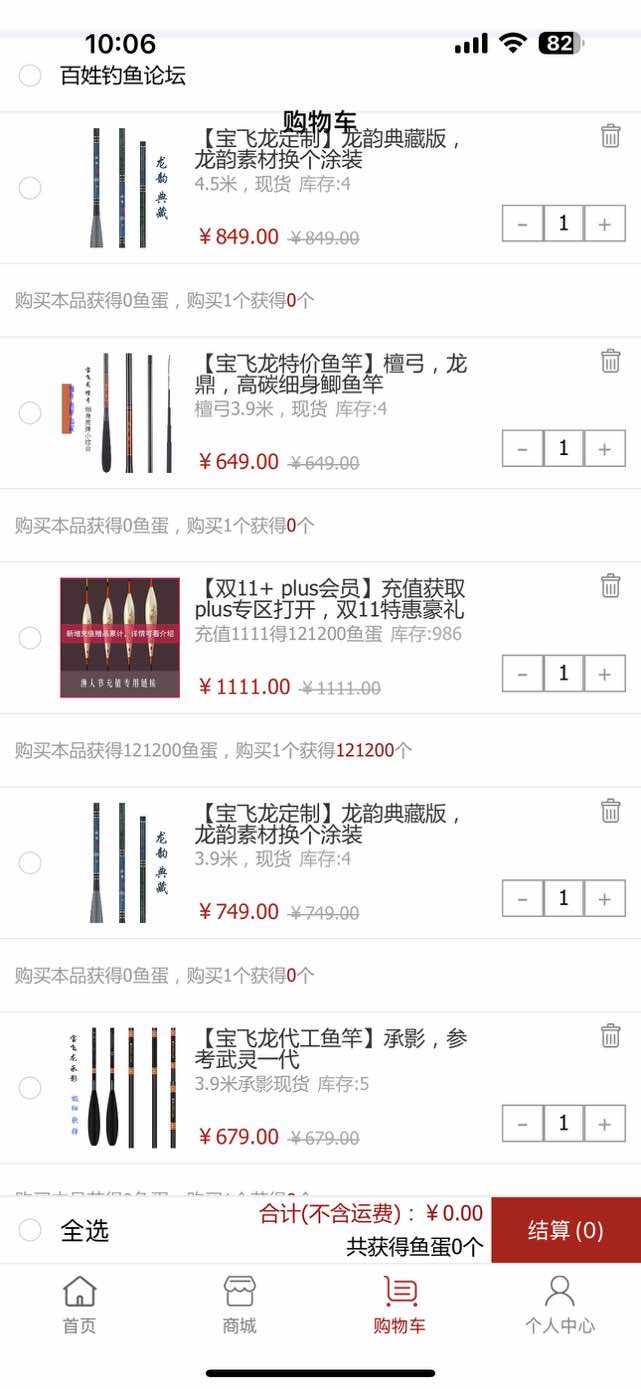The height and width of the screenshot is (1389, 641).
Task: Tick the 承影 3.9米 rod checkbox
Action: click(x=30, y=1088)
